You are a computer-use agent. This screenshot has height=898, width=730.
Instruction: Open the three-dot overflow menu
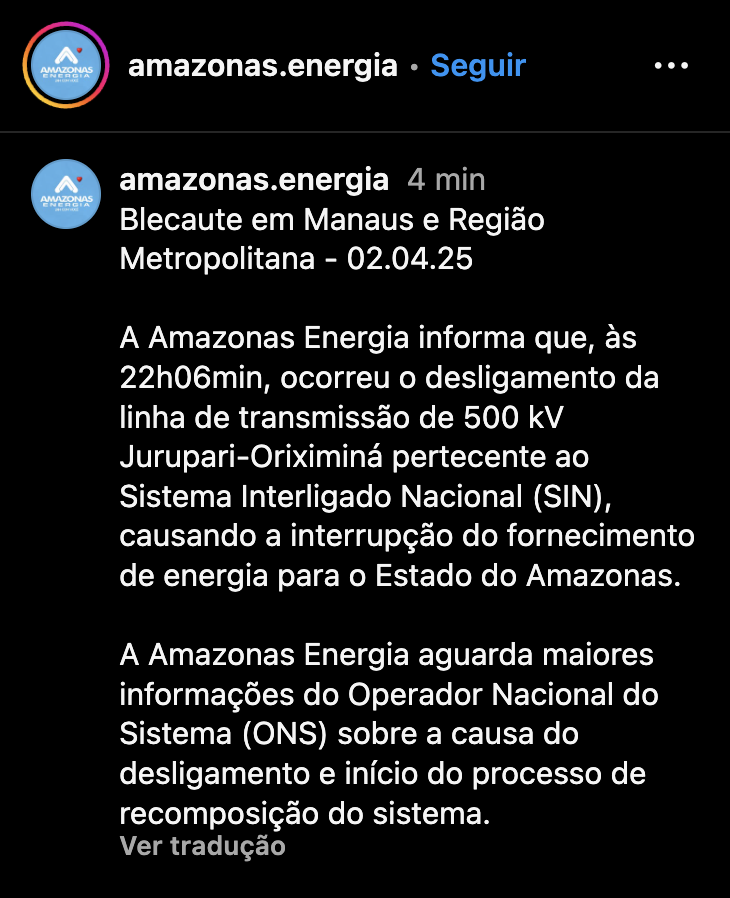pyautogui.click(x=671, y=66)
